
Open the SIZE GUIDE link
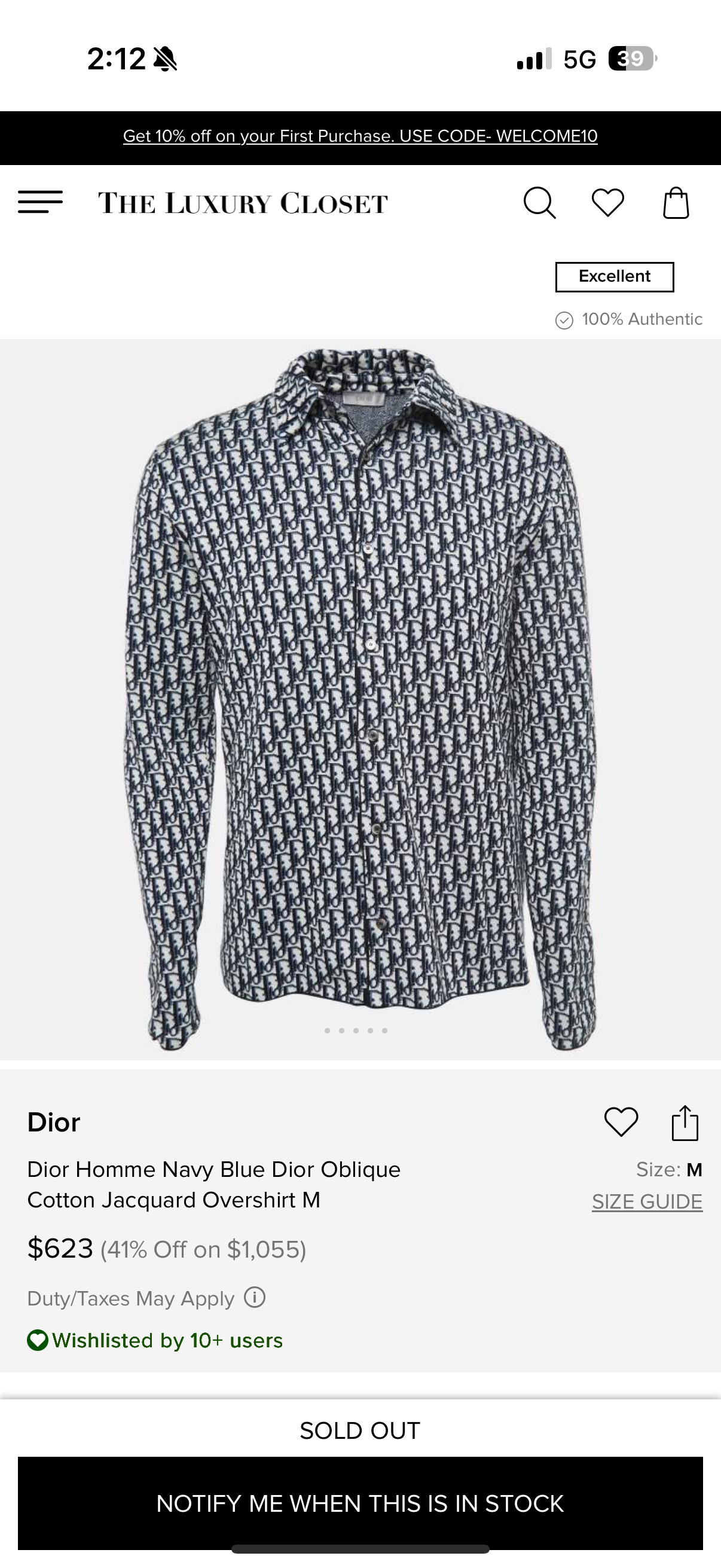click(646, 1202)
